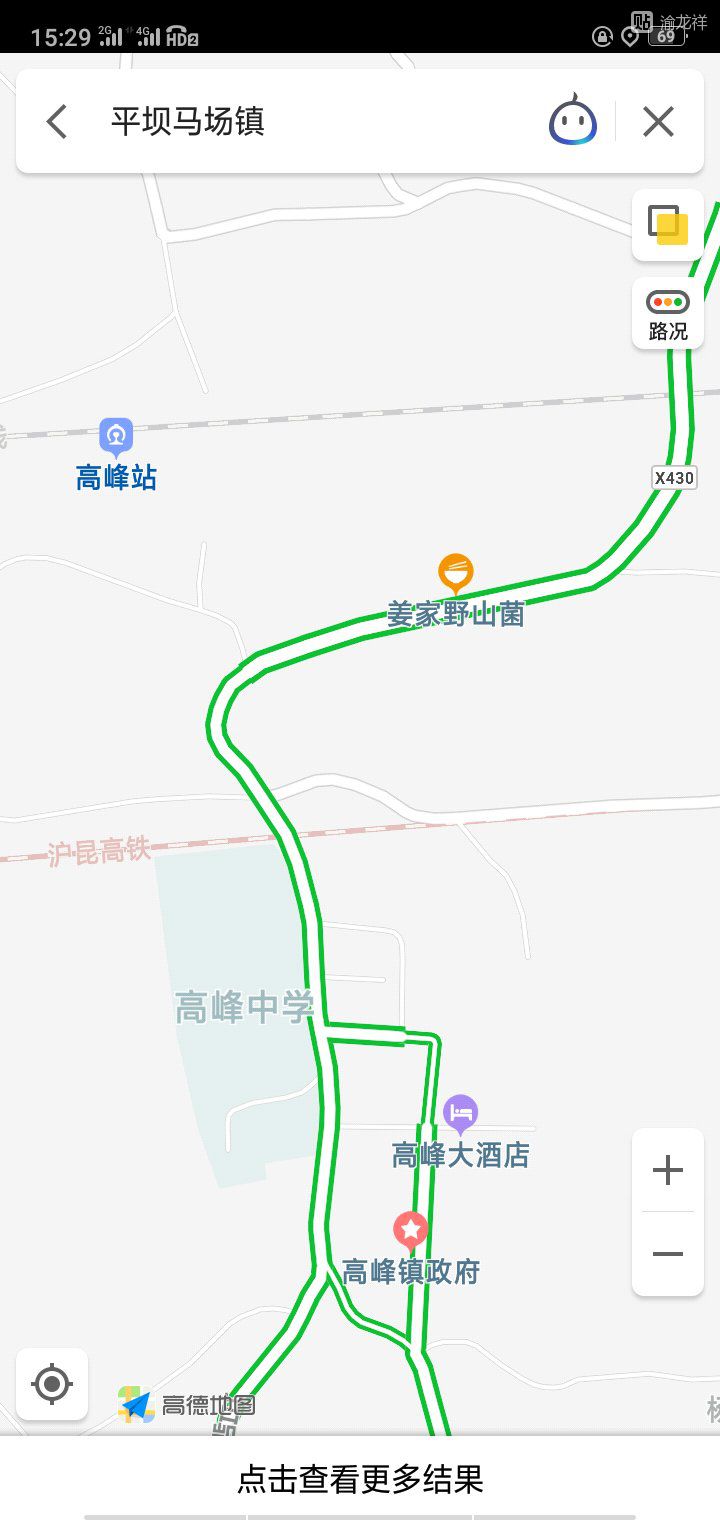Zoom in on the map
Image resolution: width=720 pixels, height=1520 pixels.
(x=668, y=1171)
